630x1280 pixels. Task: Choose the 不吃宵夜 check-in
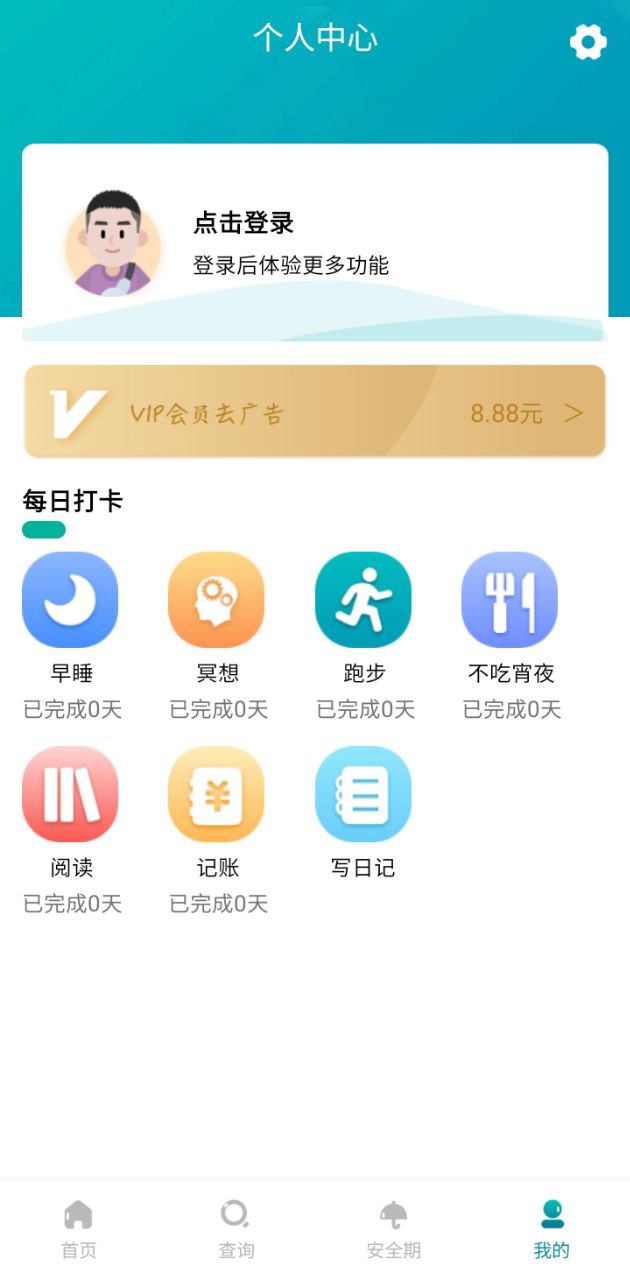point(510,600)
